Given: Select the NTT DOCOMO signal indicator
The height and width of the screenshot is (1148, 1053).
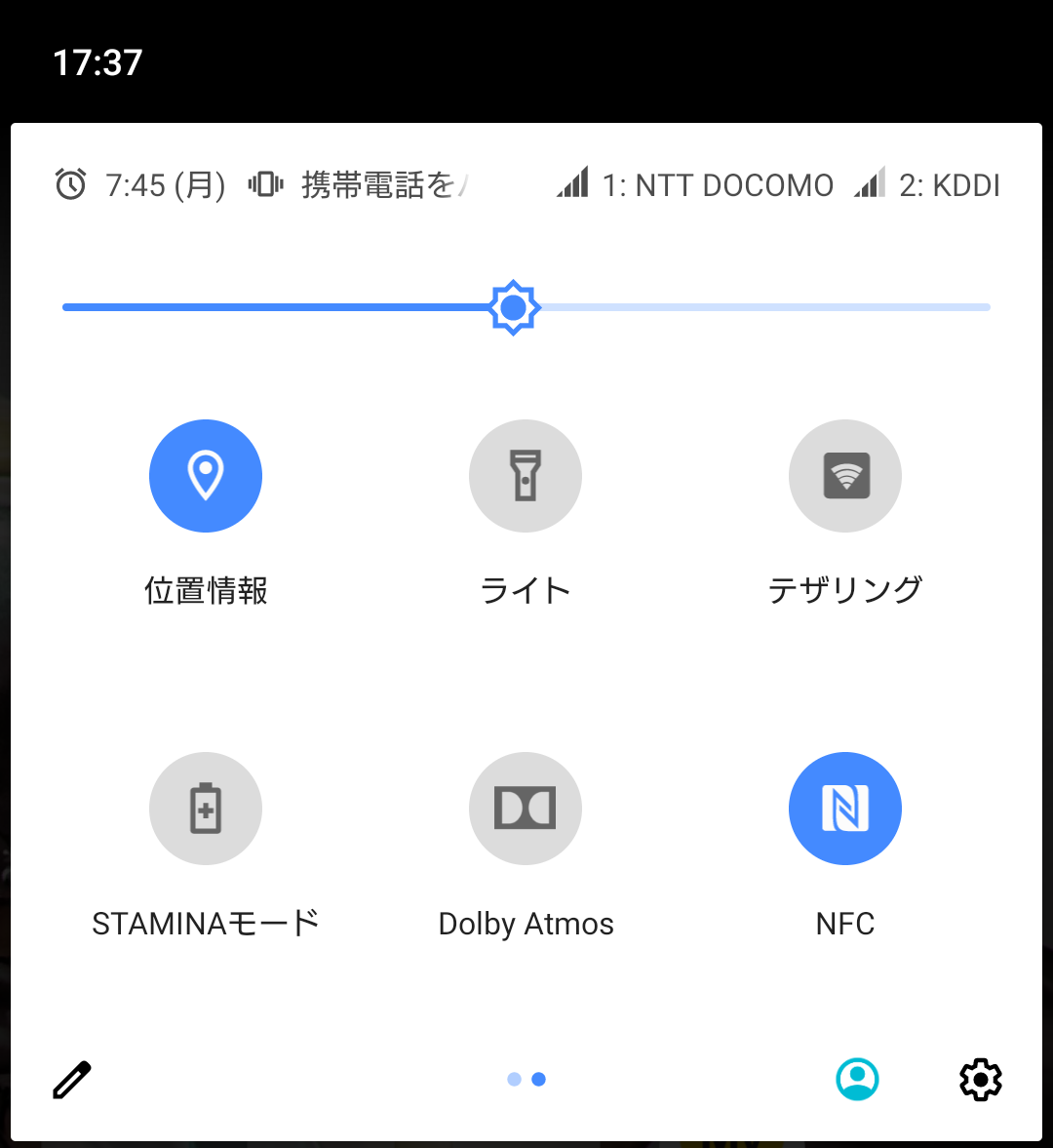Looking at the screenshot, I should point(695,184).
